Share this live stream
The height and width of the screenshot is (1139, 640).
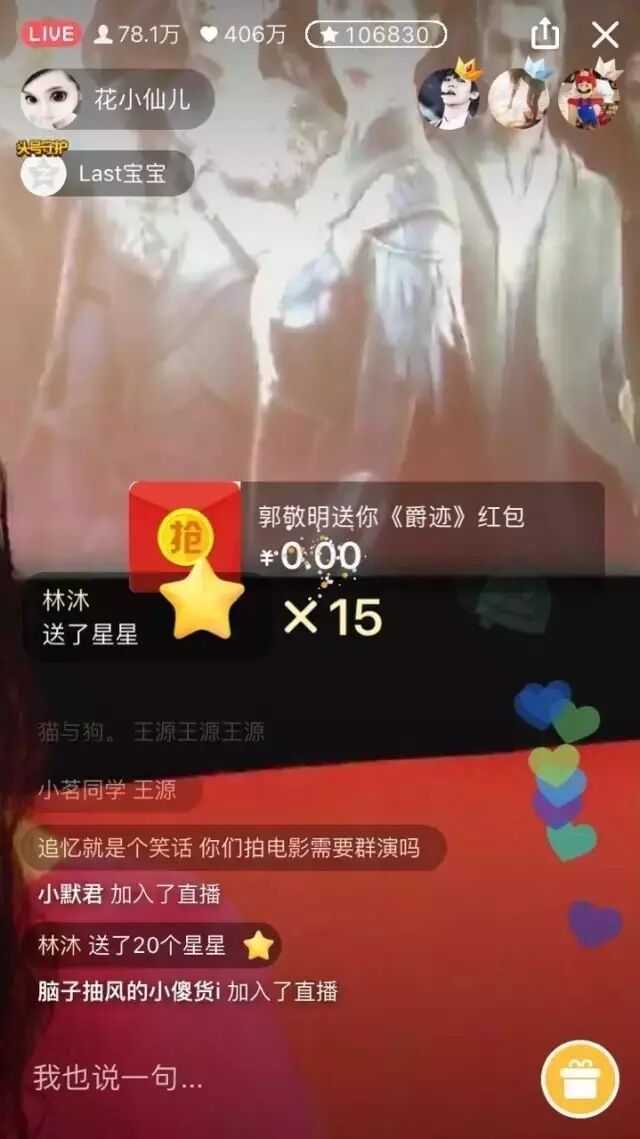[545, 35]
